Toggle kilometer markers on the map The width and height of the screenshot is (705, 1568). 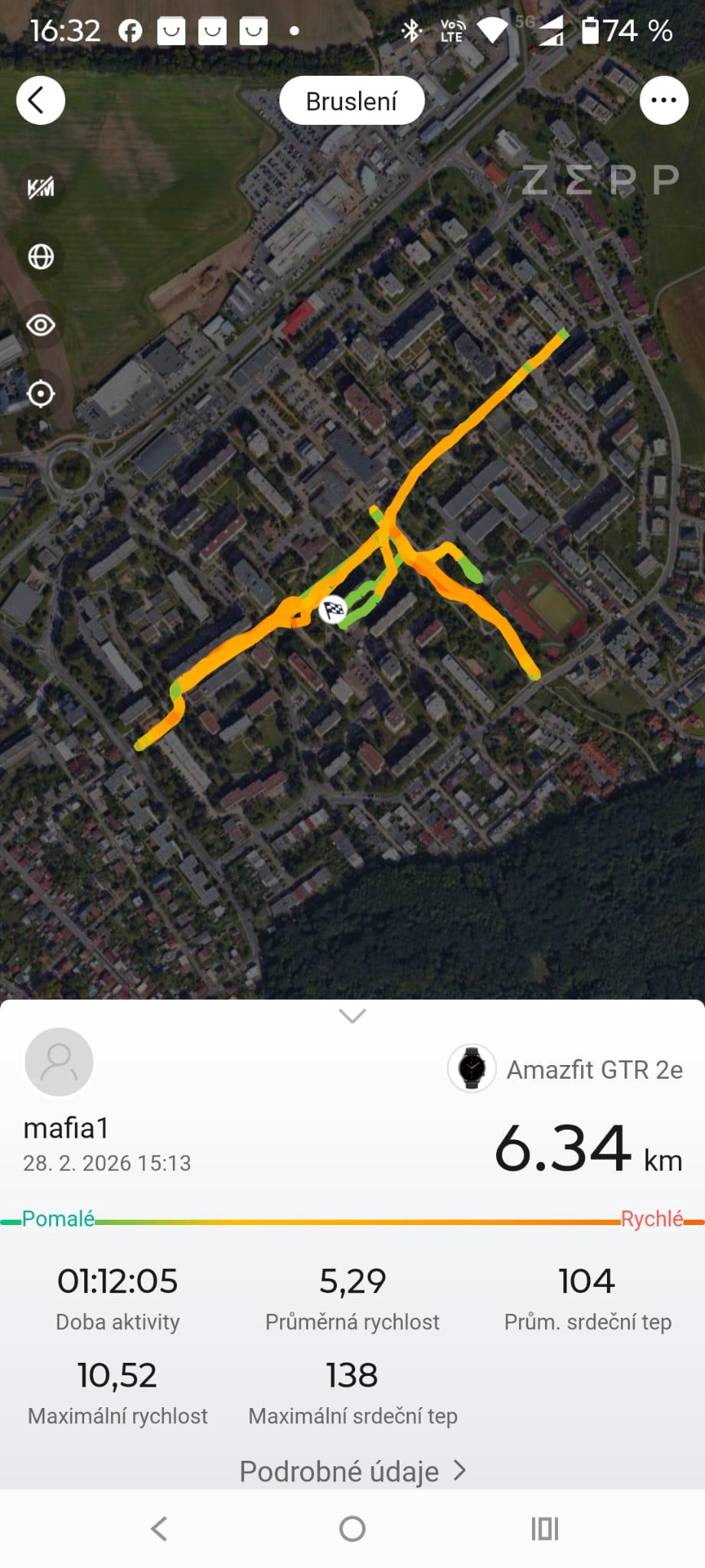click(x=41, y=188)
